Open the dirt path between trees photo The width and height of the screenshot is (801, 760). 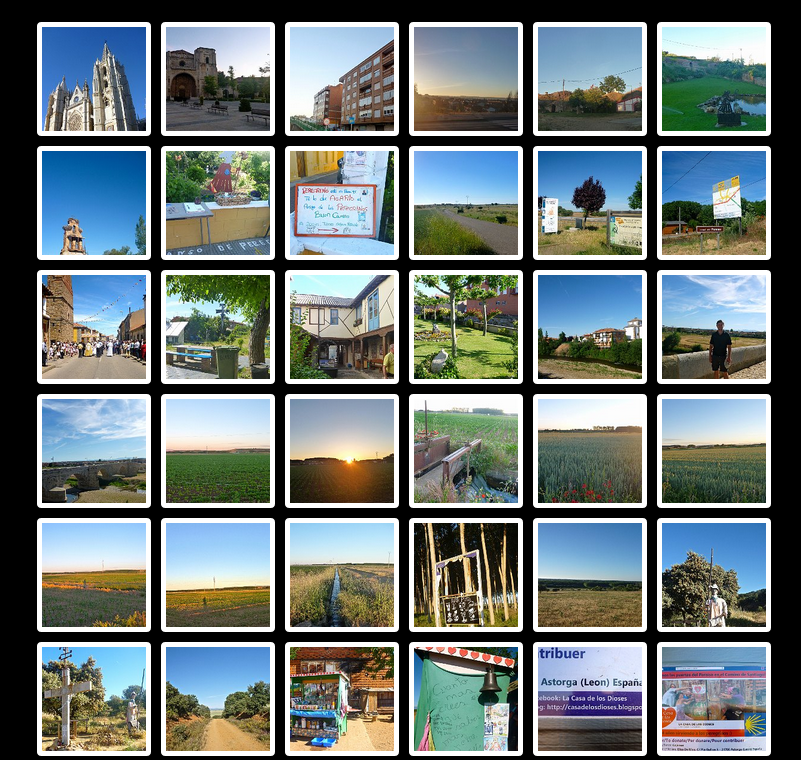click(x=218, y=699)
